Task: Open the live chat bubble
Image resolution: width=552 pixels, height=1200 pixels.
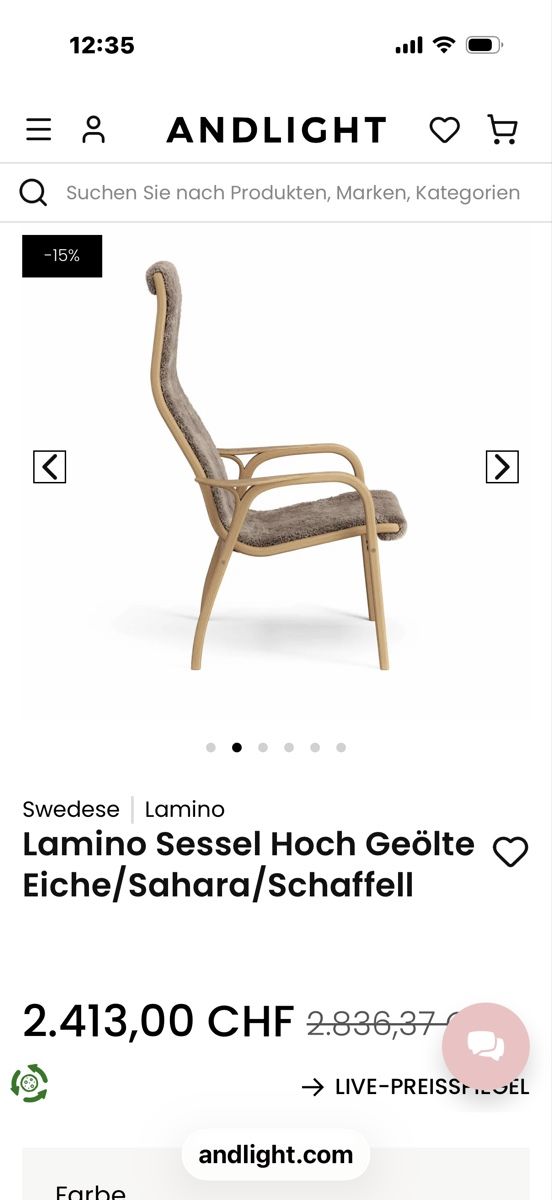Action: tap(486, 1046)
